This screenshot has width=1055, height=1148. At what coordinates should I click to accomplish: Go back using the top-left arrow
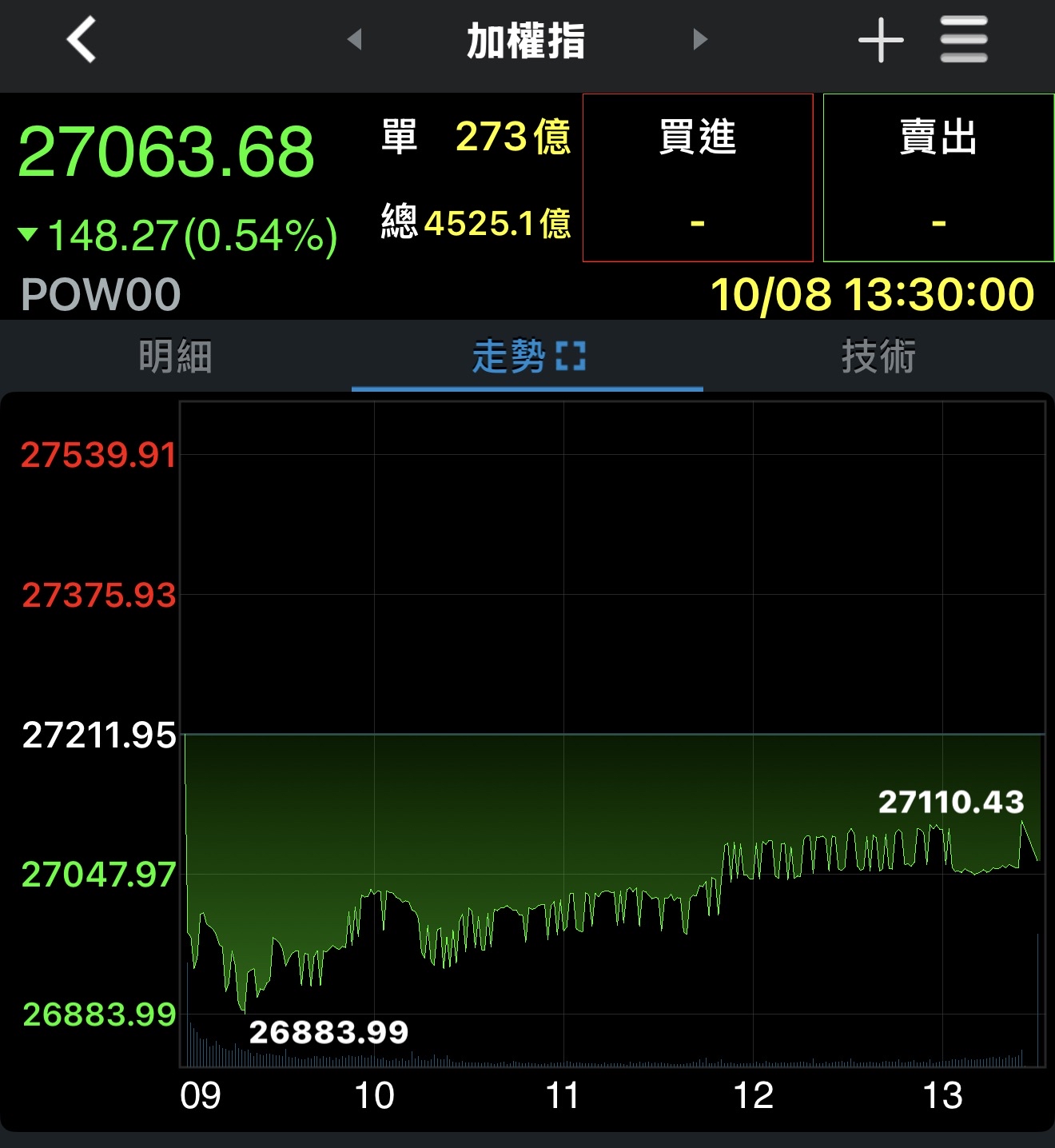pos(82,40)
